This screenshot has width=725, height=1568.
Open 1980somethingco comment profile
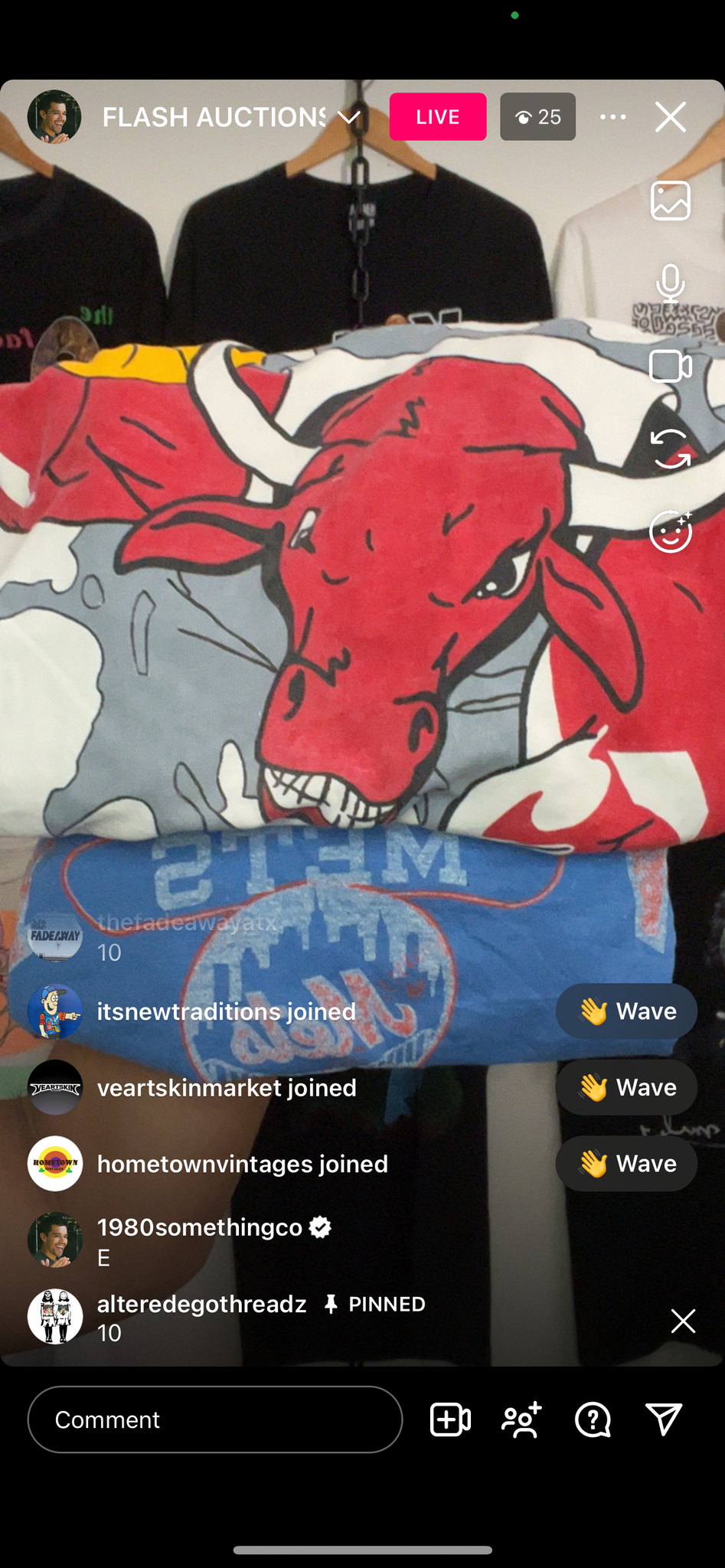pos(55,1240)
